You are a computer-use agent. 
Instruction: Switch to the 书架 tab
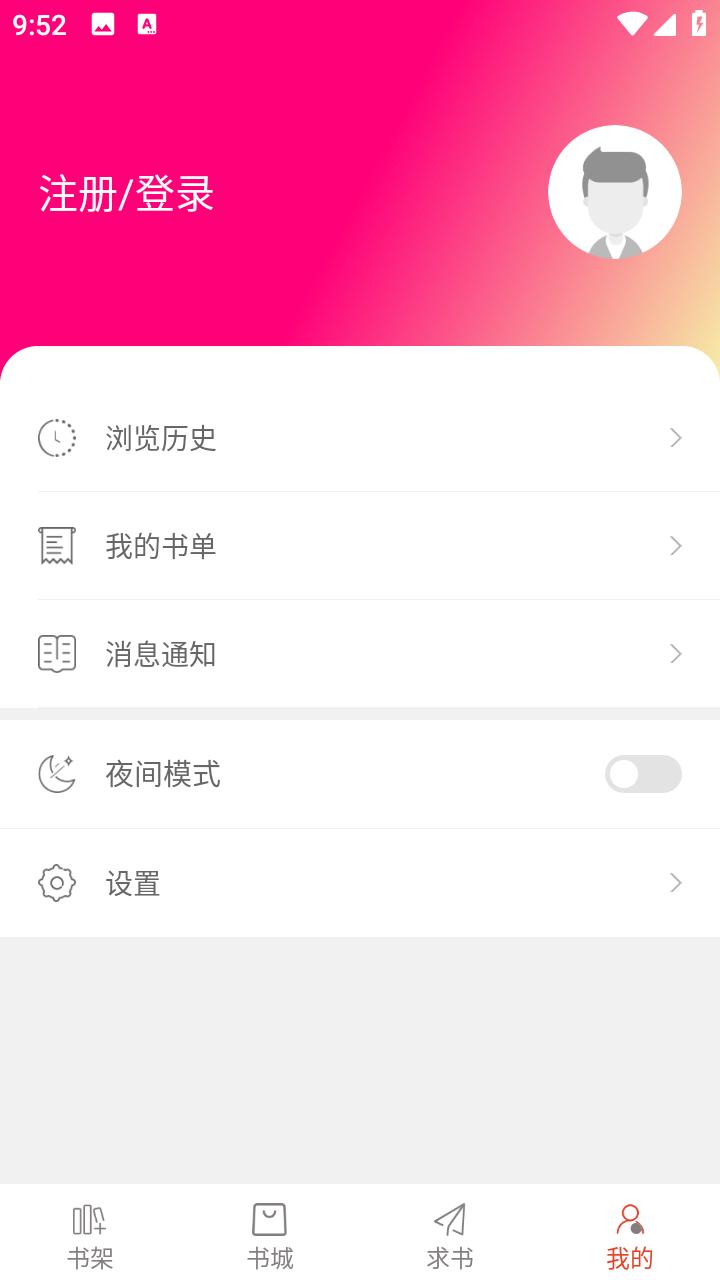tap(90, 1236)
